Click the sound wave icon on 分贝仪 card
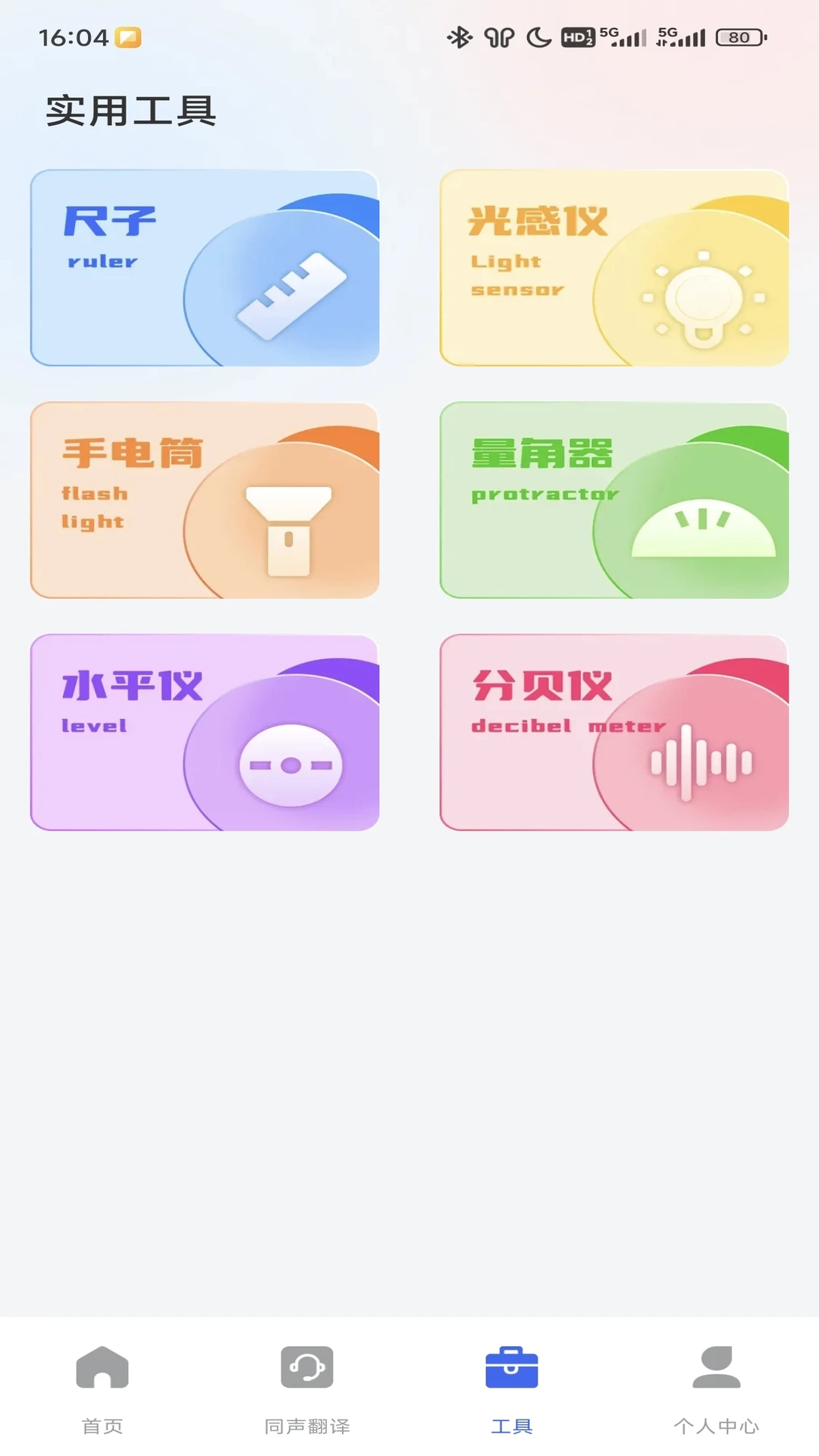 [x=701, y=762]
